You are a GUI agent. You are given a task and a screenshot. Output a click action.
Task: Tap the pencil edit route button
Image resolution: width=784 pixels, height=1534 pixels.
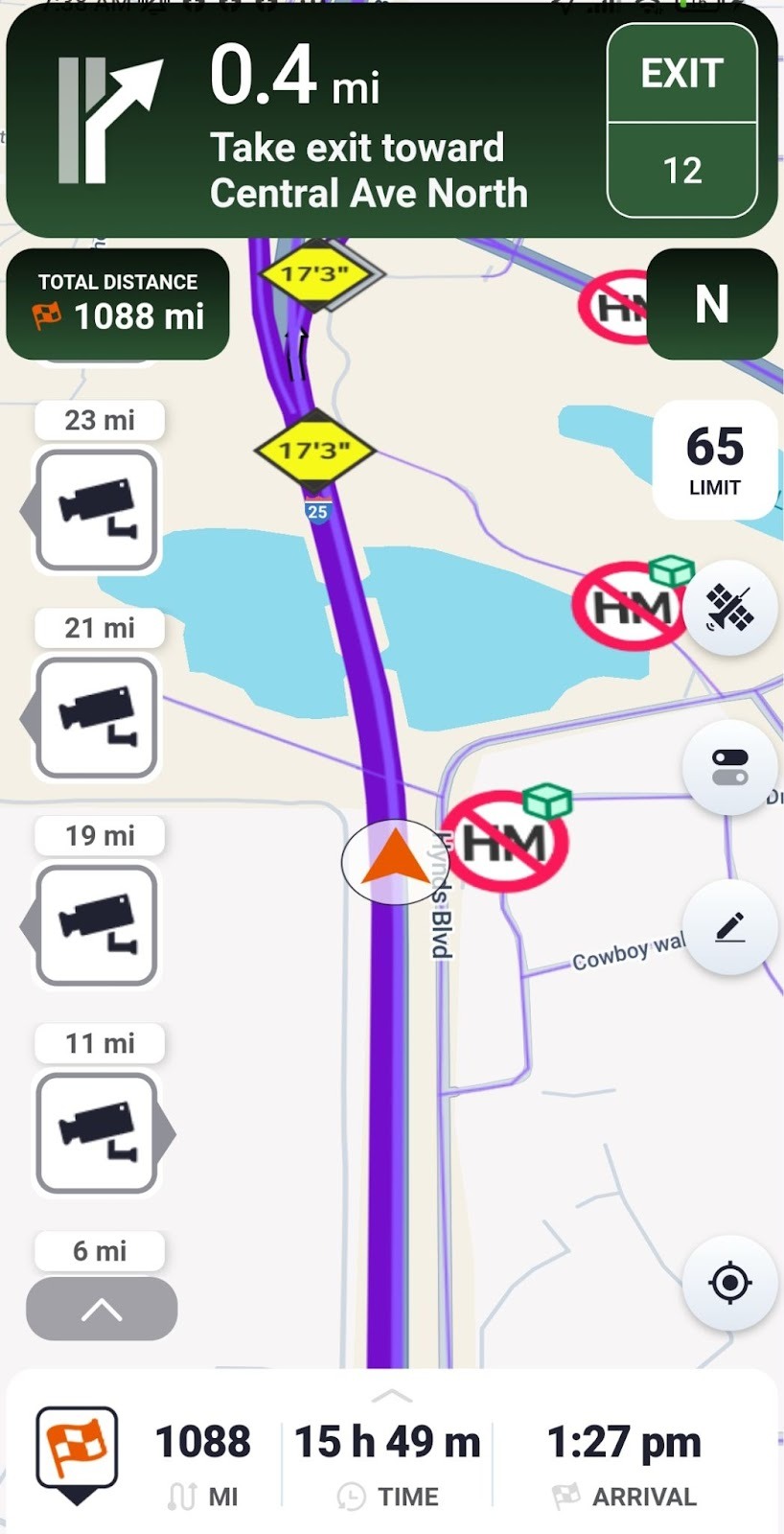click(x=729, y=927)
